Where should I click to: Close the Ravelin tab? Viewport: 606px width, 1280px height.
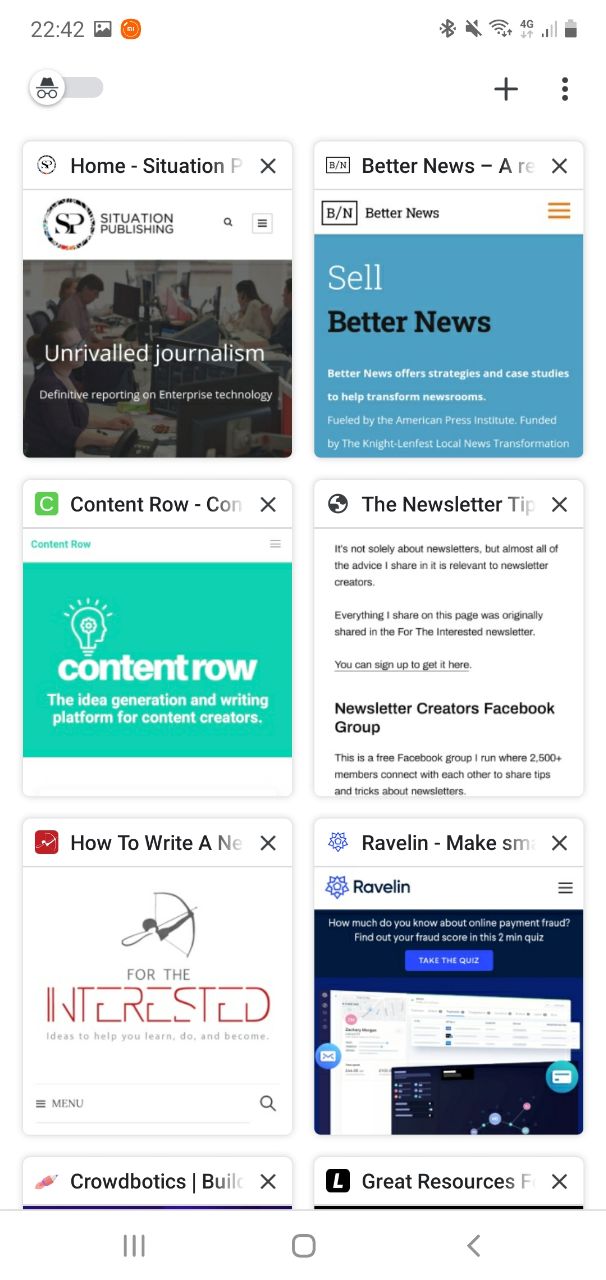pos(559,843)
